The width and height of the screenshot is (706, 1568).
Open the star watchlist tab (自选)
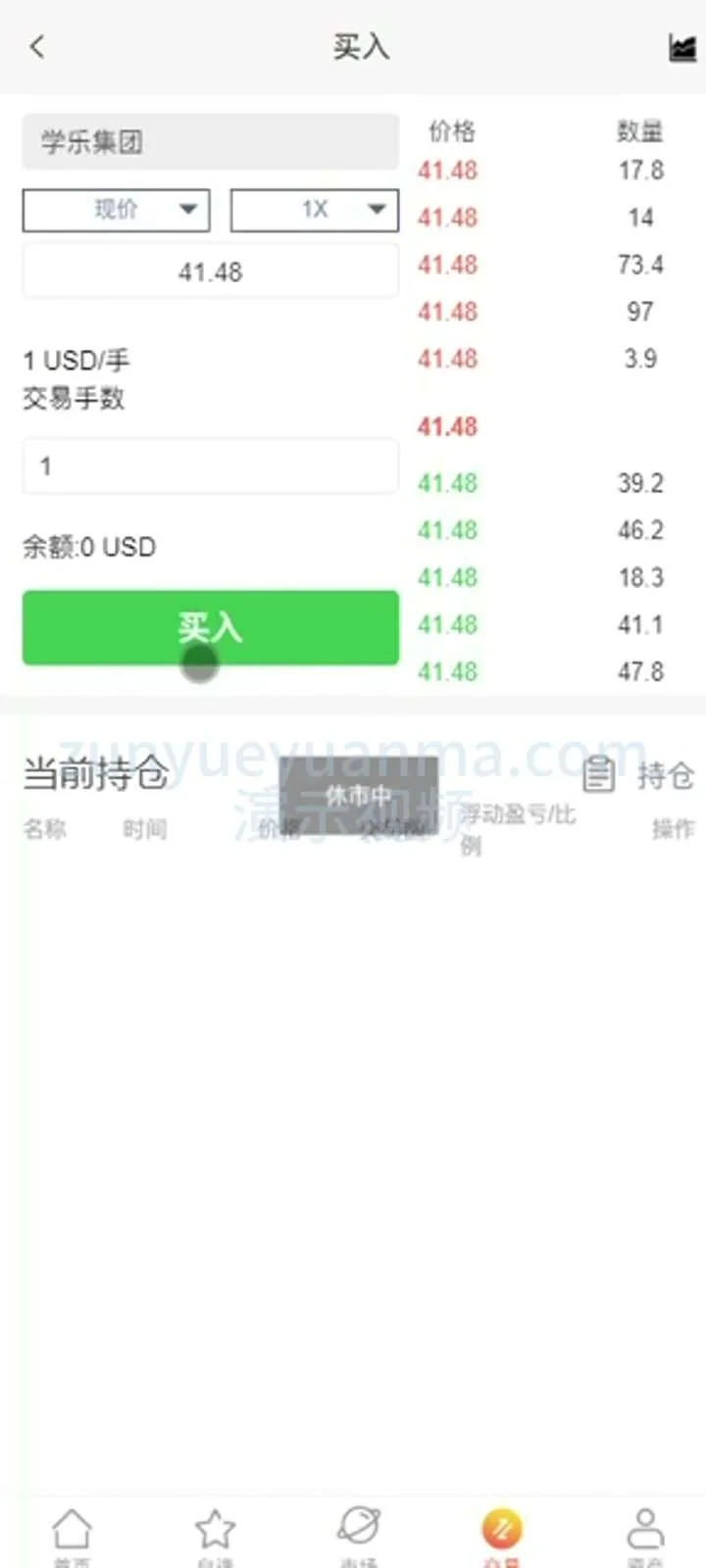pos(215,1534)
